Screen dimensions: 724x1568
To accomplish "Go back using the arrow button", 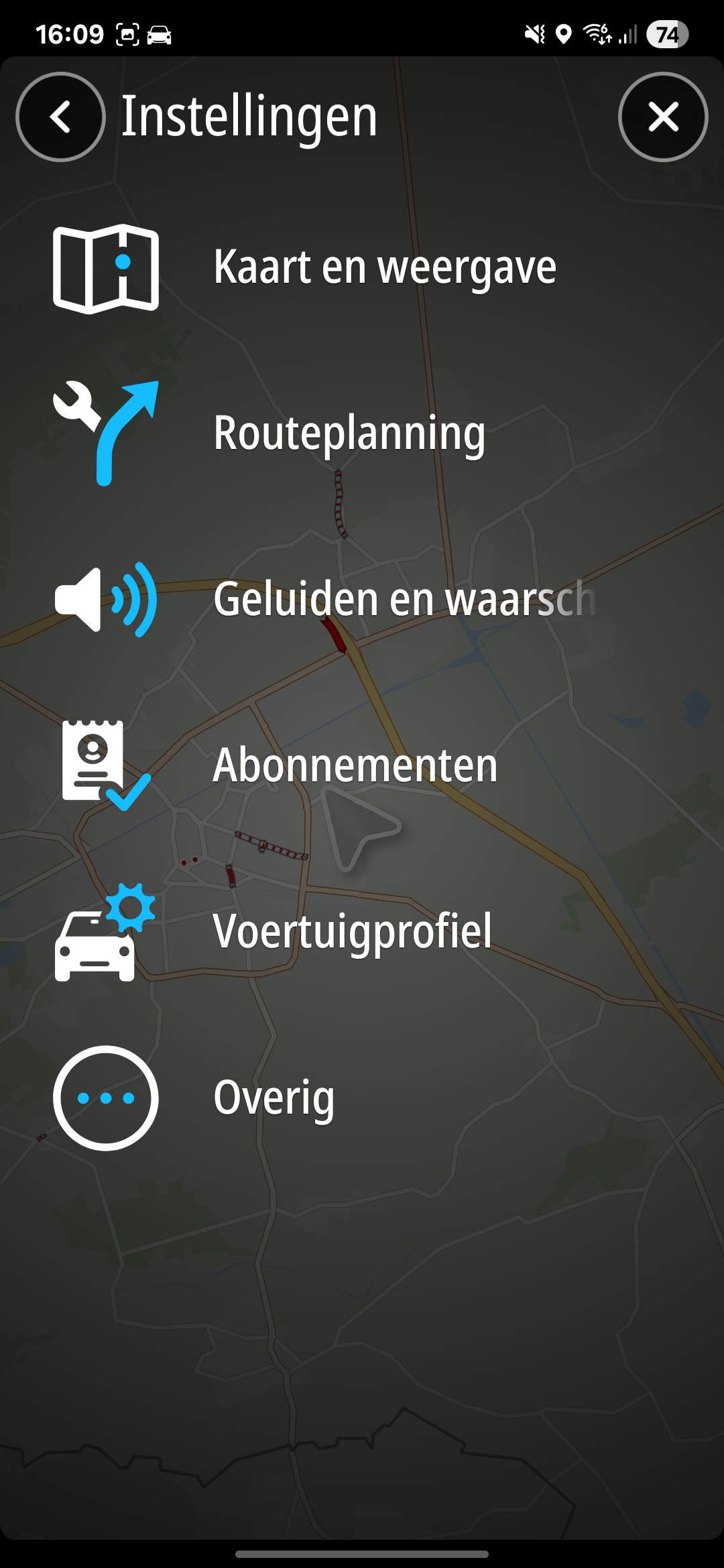I will pyautogui.click(x=60, y=117).
